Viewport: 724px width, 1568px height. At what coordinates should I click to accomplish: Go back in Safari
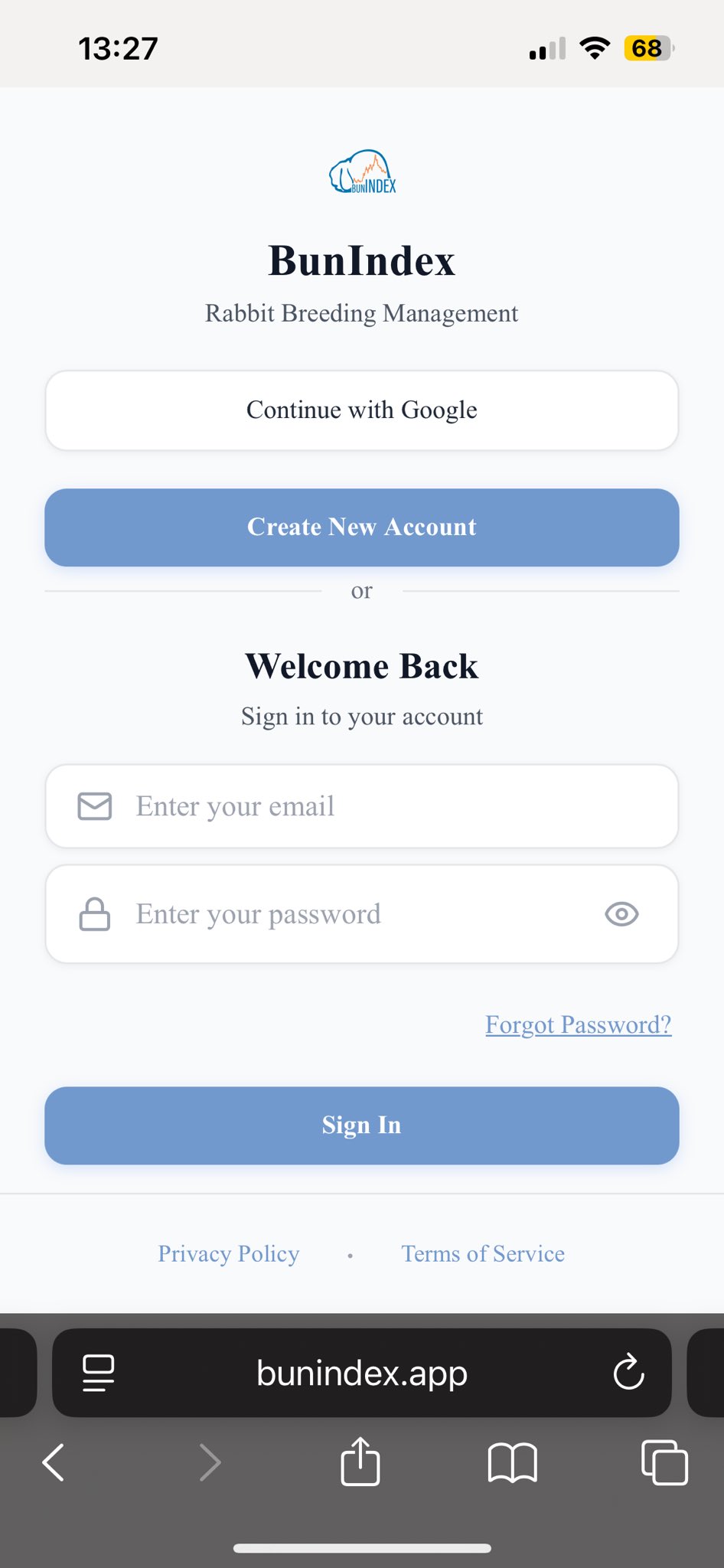pyautogui.click(x=54, y=1462)
